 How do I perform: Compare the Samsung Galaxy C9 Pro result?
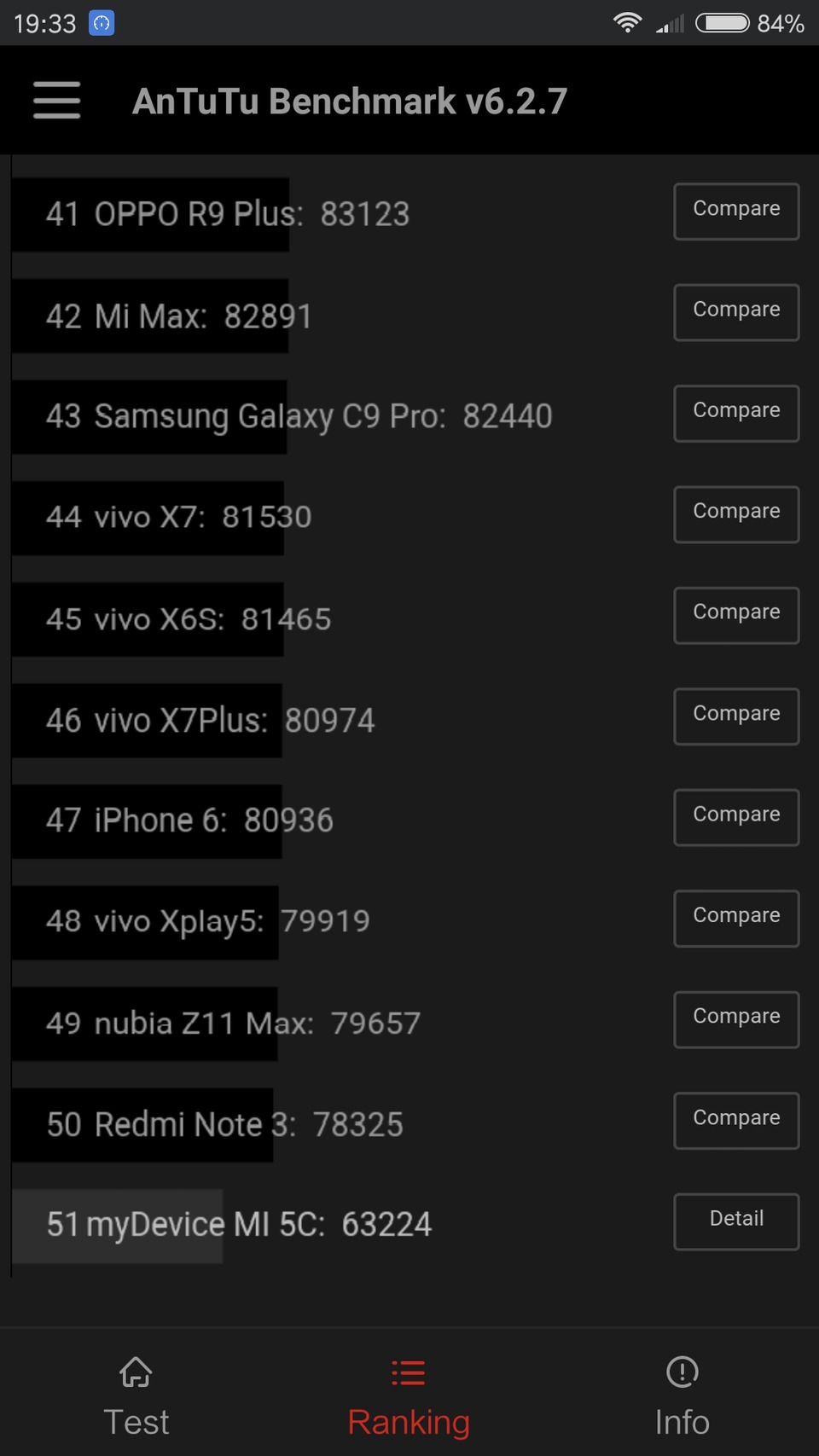click(735, 413)
